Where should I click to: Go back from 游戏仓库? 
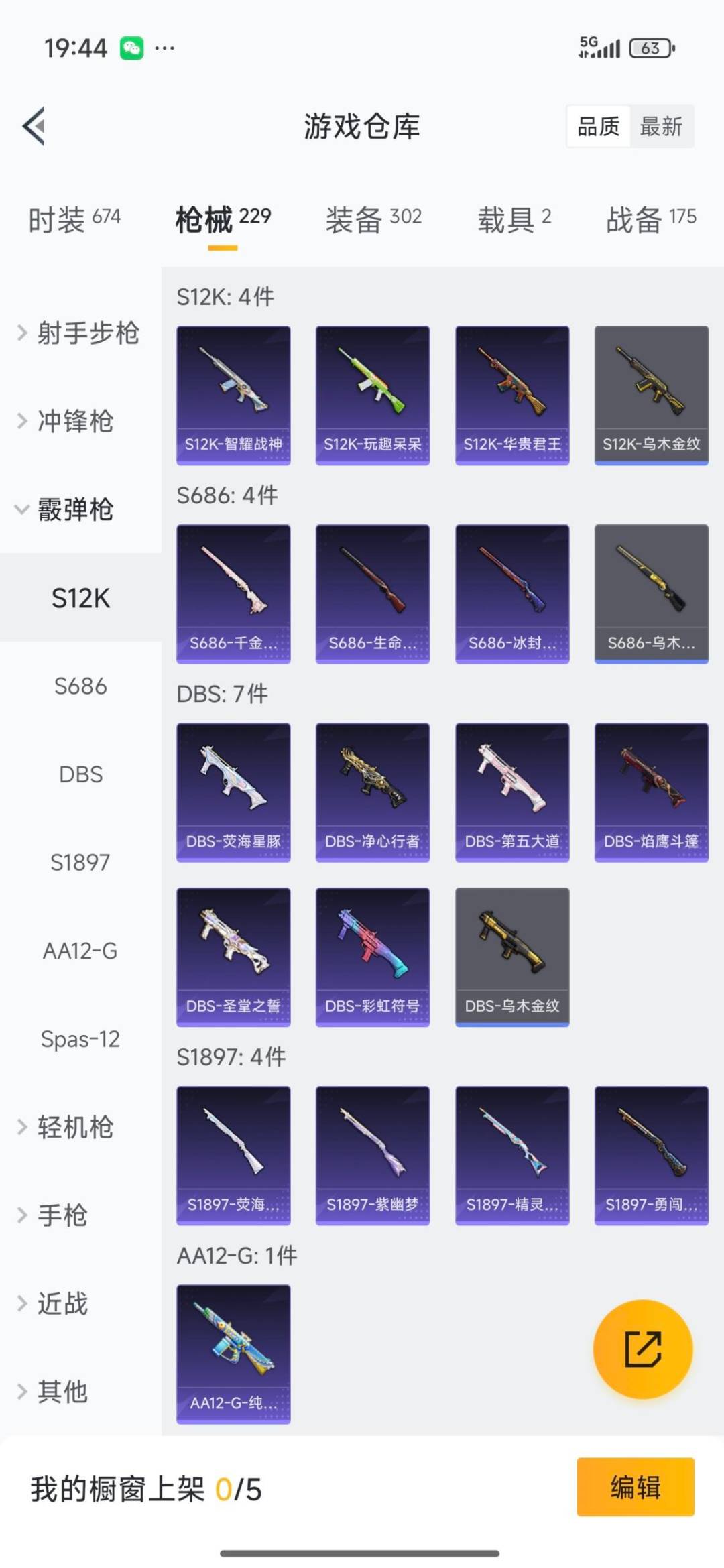coord(34,126)
